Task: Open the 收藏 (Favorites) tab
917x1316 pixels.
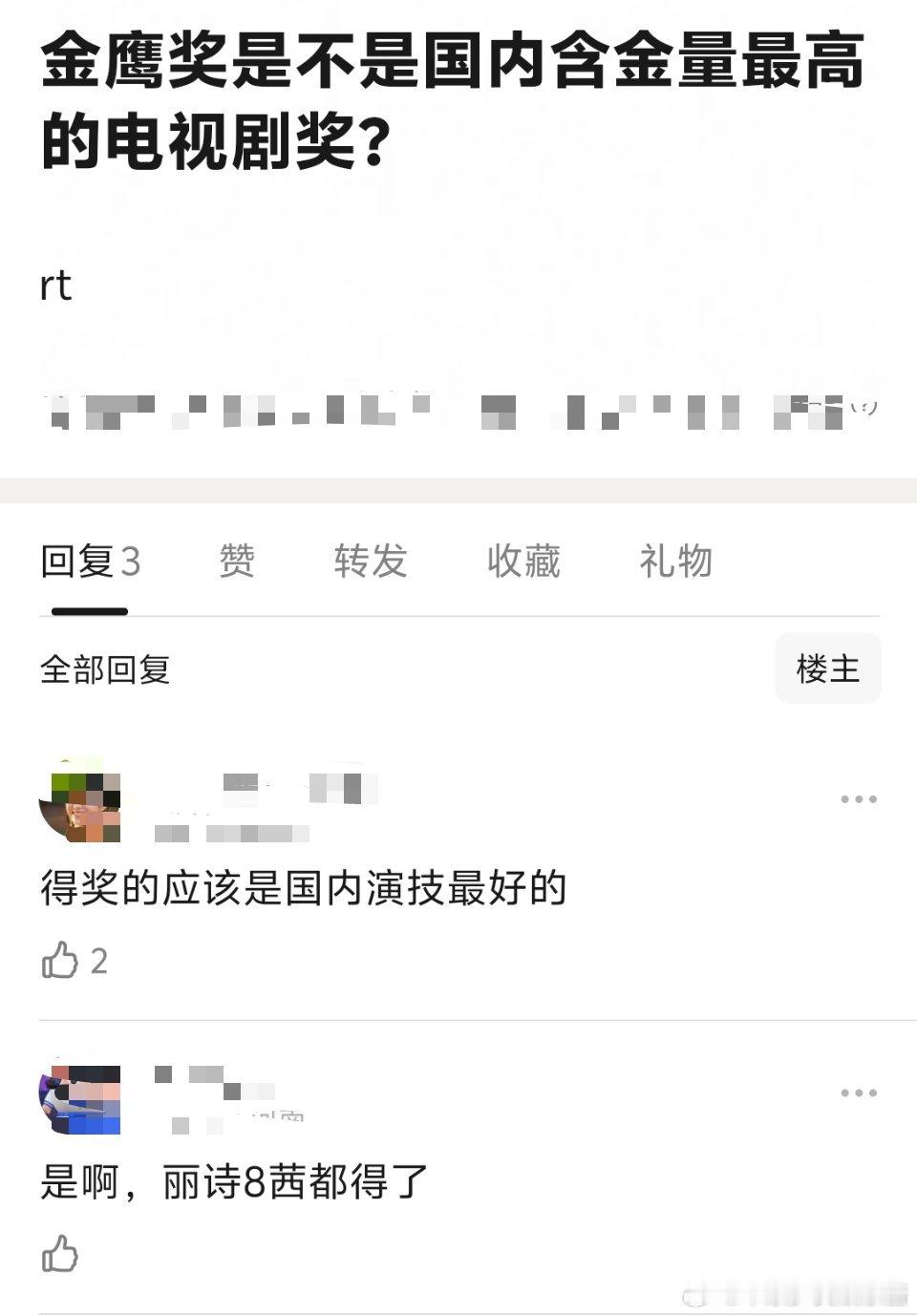Action: pyautogui.click(x=523, y=563)
